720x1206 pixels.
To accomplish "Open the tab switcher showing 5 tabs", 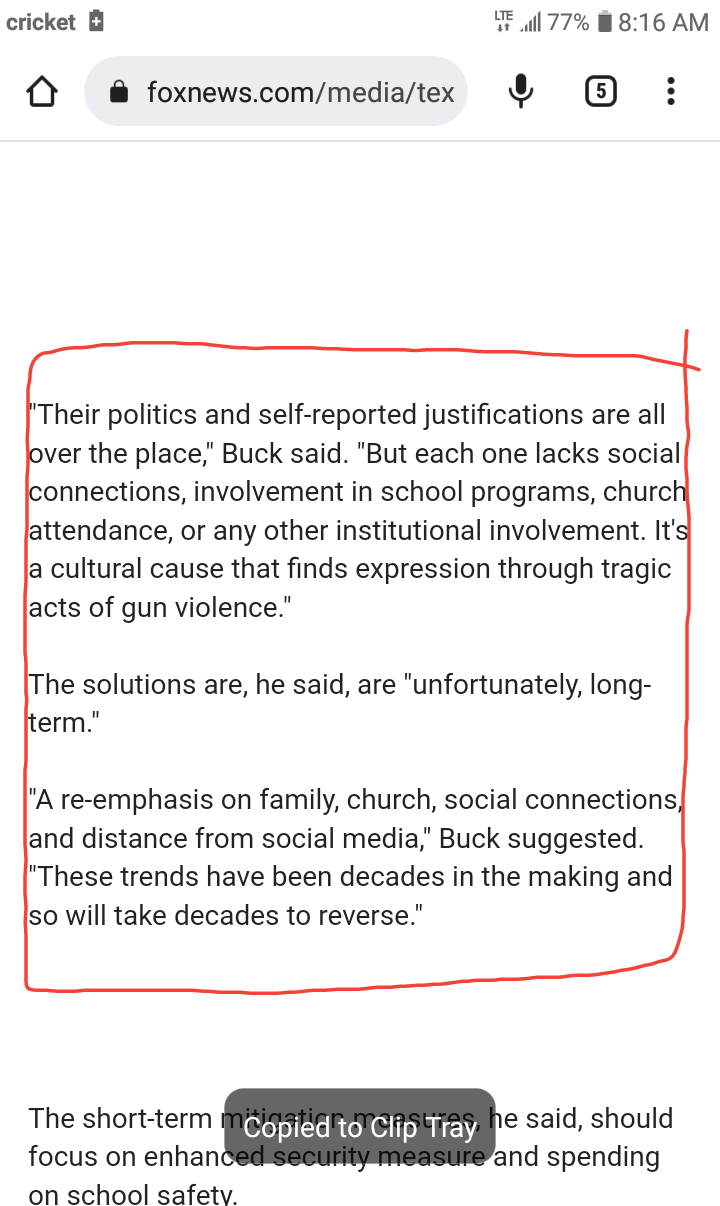I will (599, 92).
